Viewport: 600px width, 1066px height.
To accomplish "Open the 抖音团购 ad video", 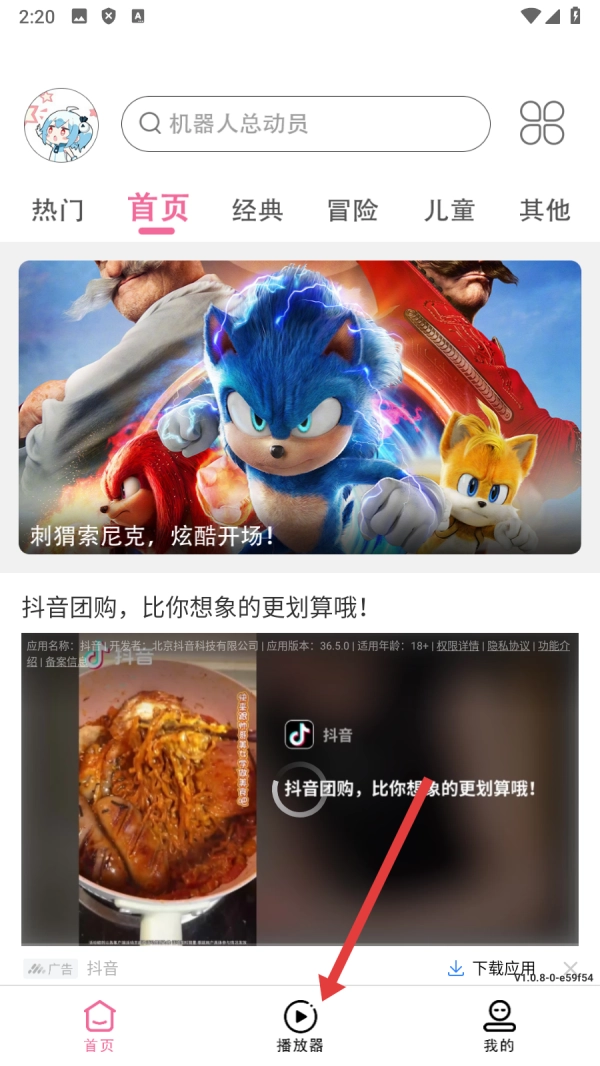I will [x=300, y=790].
